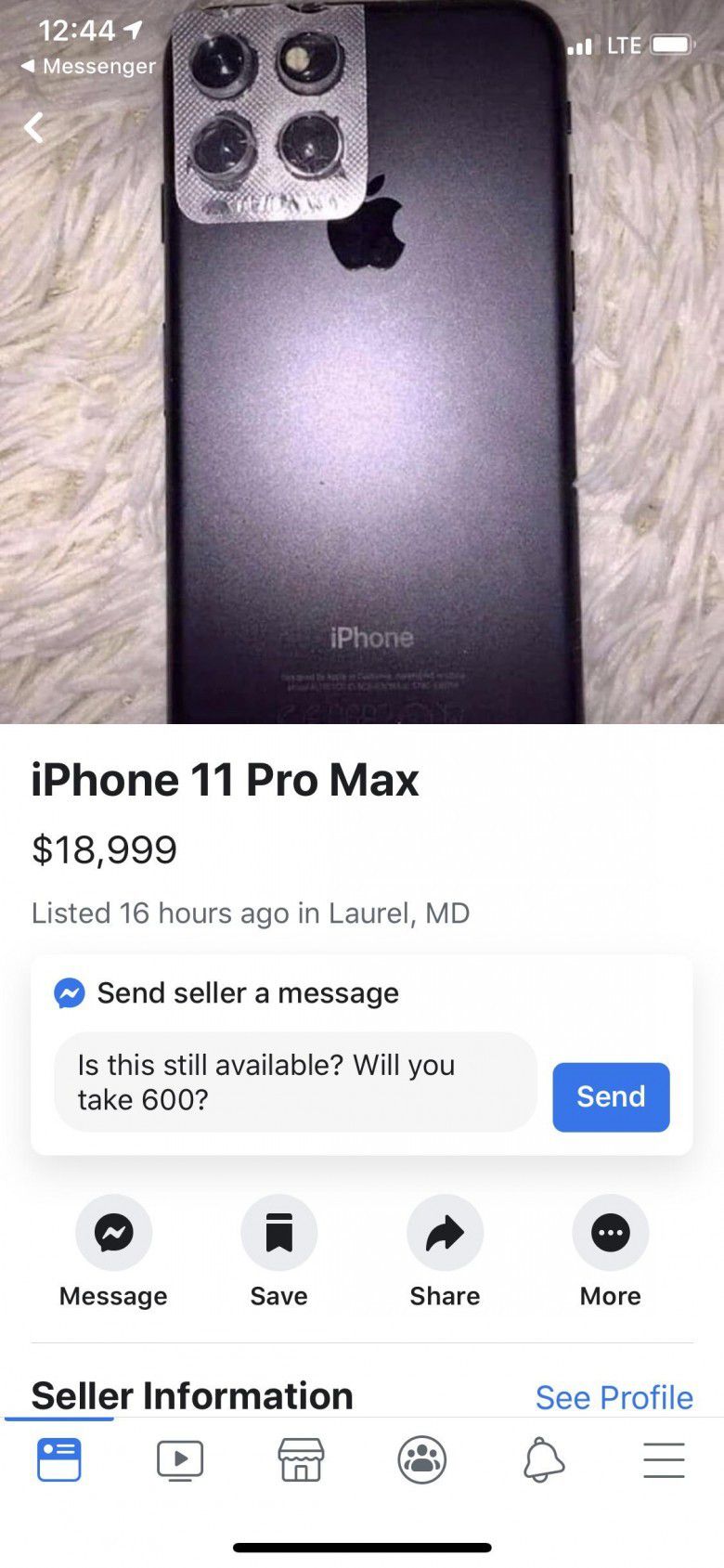This screenshot has height=1568, width=724.
Task: View the seller's profile with See Profile
Action: click(x=614, y=1397)
